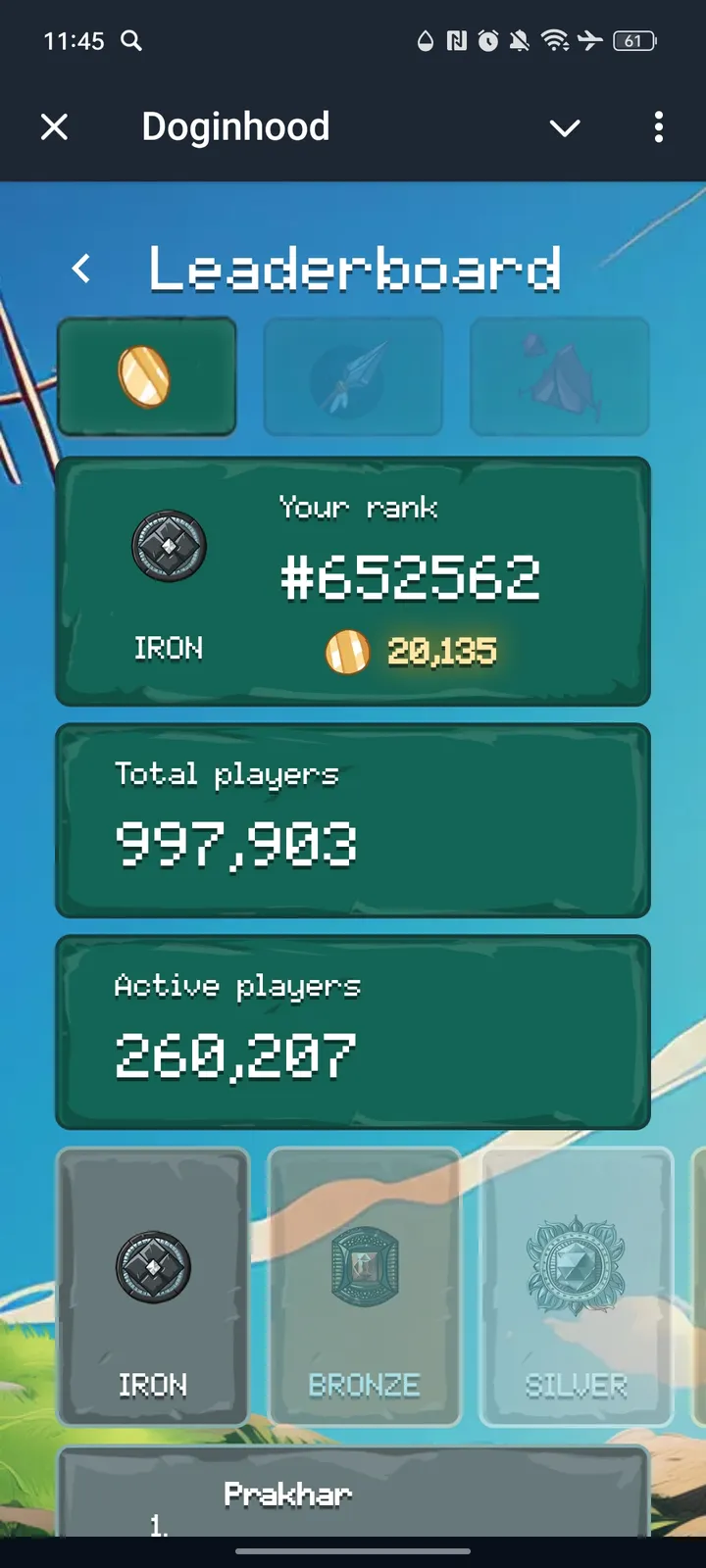View the Silver league ranking

click(x=576, y=1286)
